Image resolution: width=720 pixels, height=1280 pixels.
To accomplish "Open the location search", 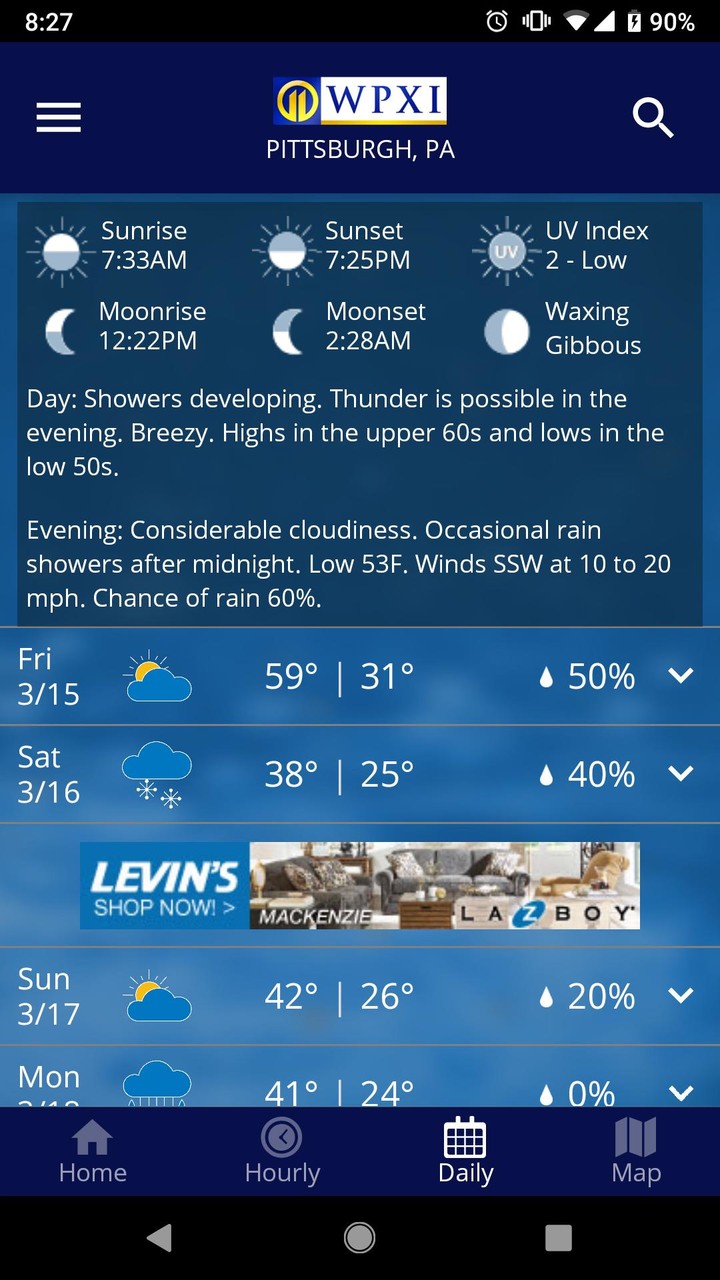I will (x=653, y=118).
